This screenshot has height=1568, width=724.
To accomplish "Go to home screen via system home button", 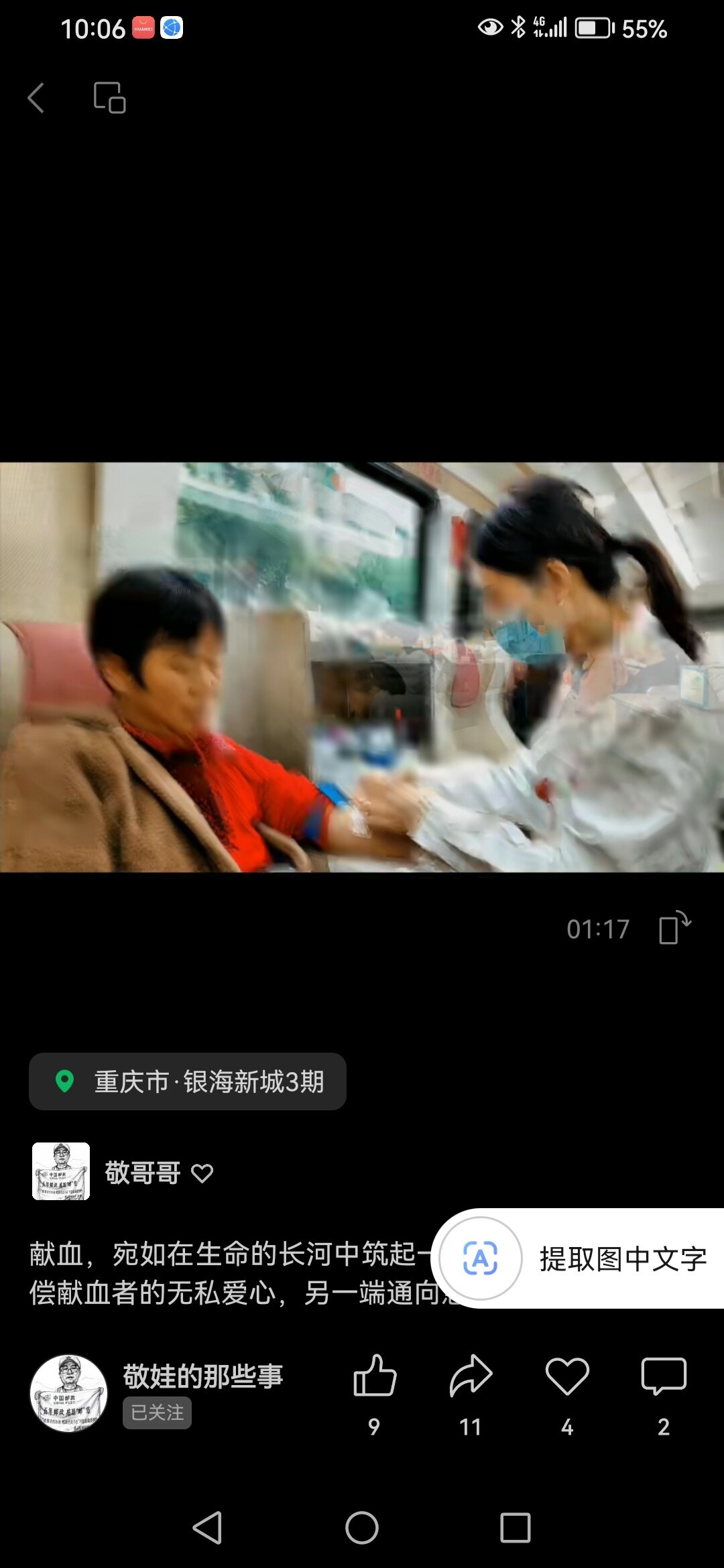I will pyautogui.click(x=362, y=1528).
